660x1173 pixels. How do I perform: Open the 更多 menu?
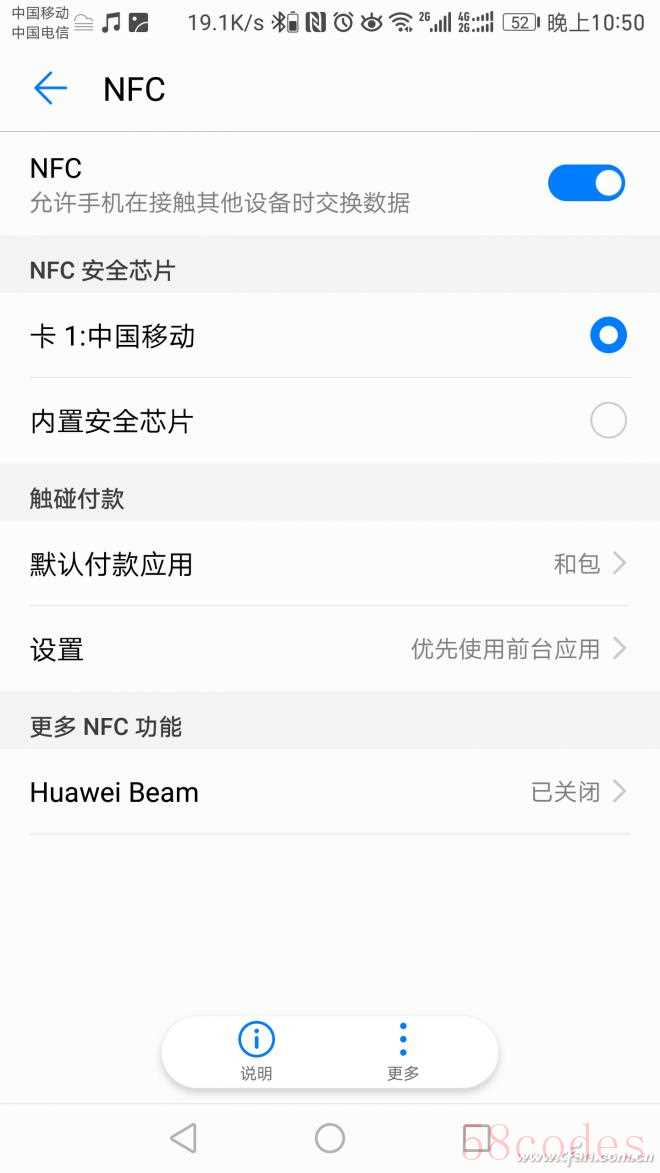[x=403, y=1051]
